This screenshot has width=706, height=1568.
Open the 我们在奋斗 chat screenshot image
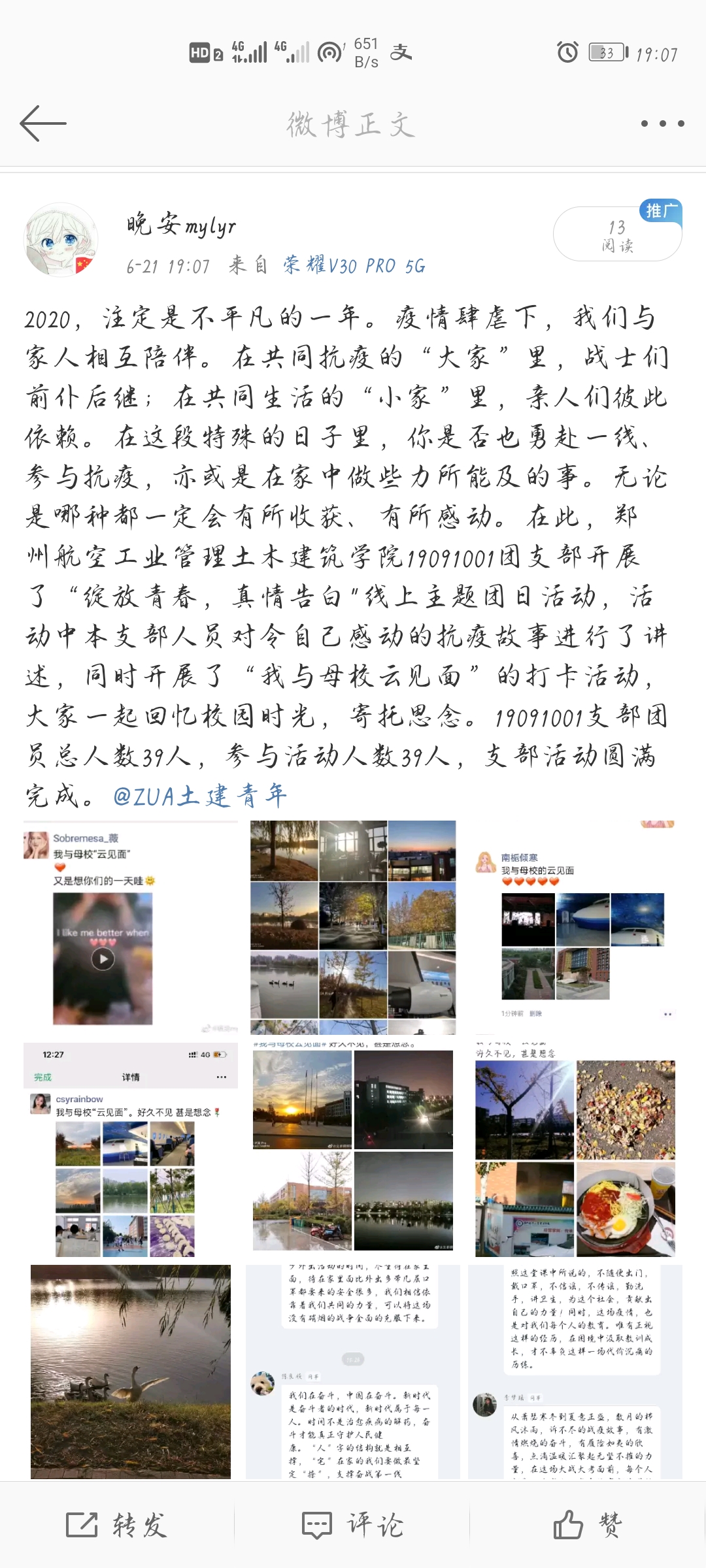pos(353,1372)
